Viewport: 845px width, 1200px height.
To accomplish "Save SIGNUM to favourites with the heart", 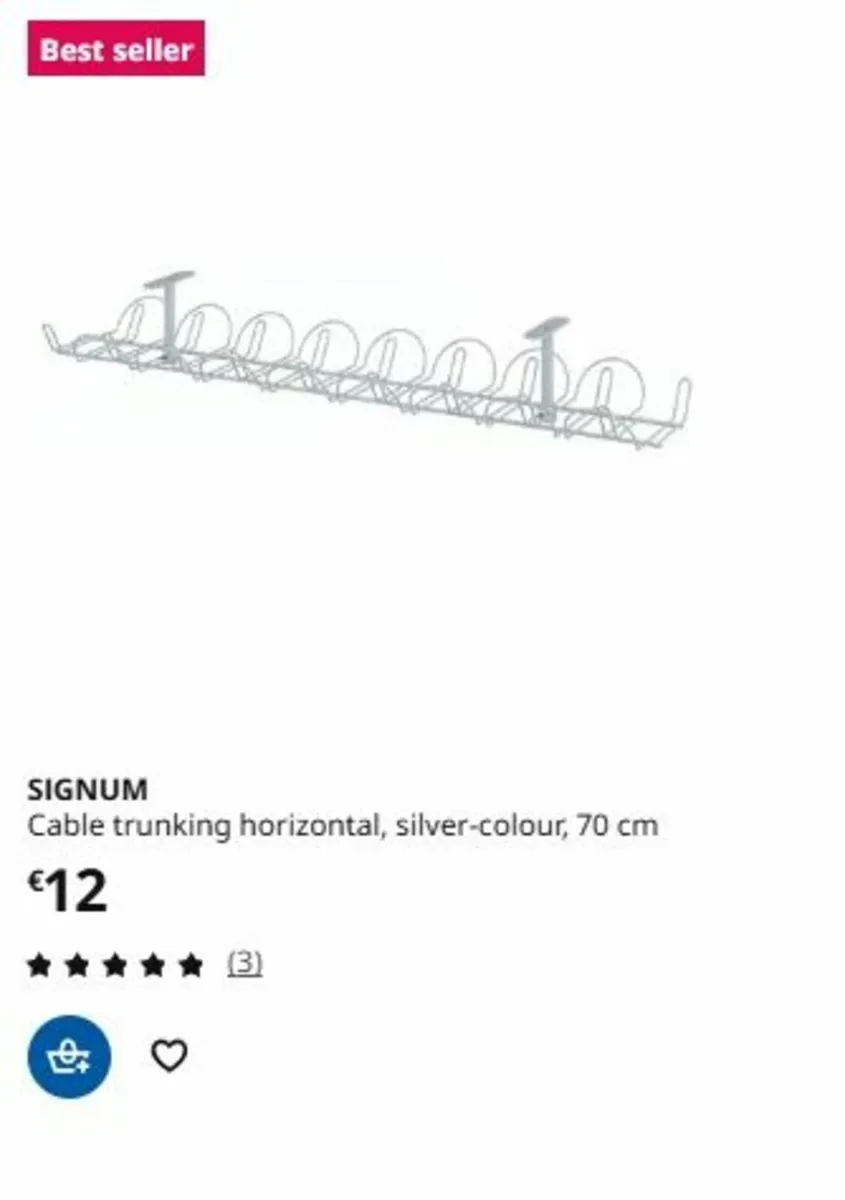I will (x=170, y=1055).
